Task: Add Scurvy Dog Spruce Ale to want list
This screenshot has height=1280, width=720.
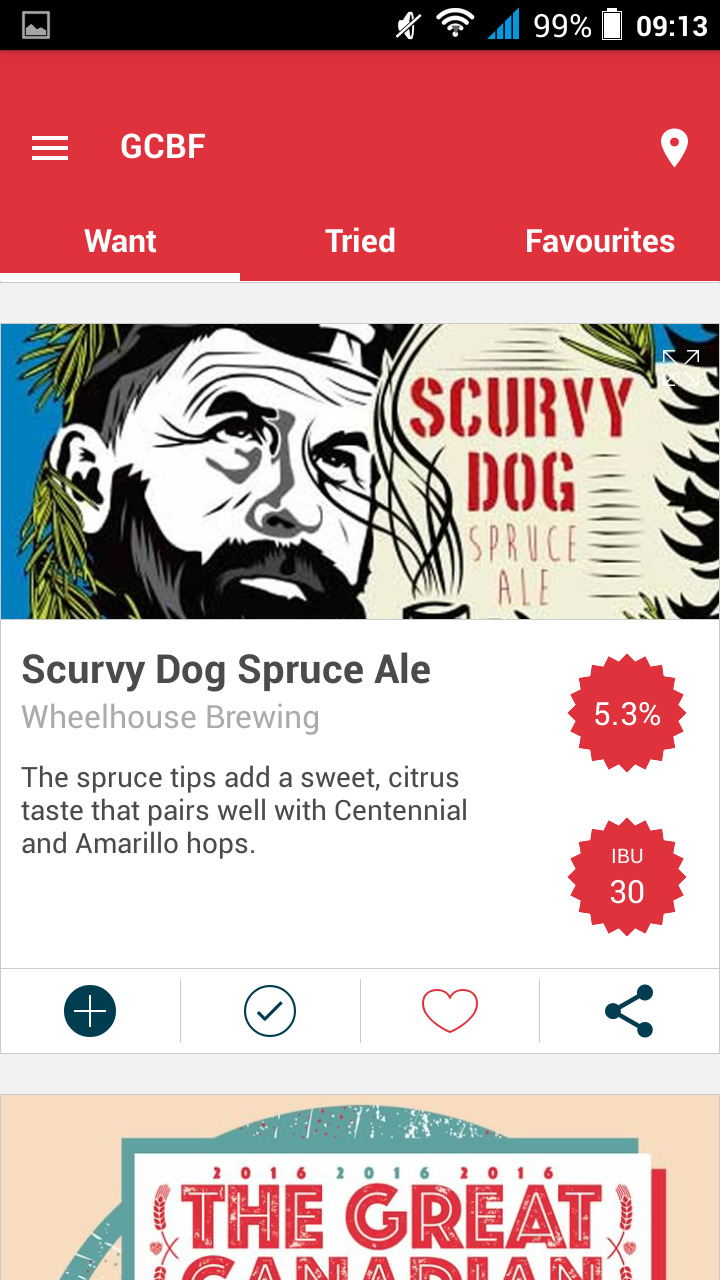Action: [x=90, y=1011]
